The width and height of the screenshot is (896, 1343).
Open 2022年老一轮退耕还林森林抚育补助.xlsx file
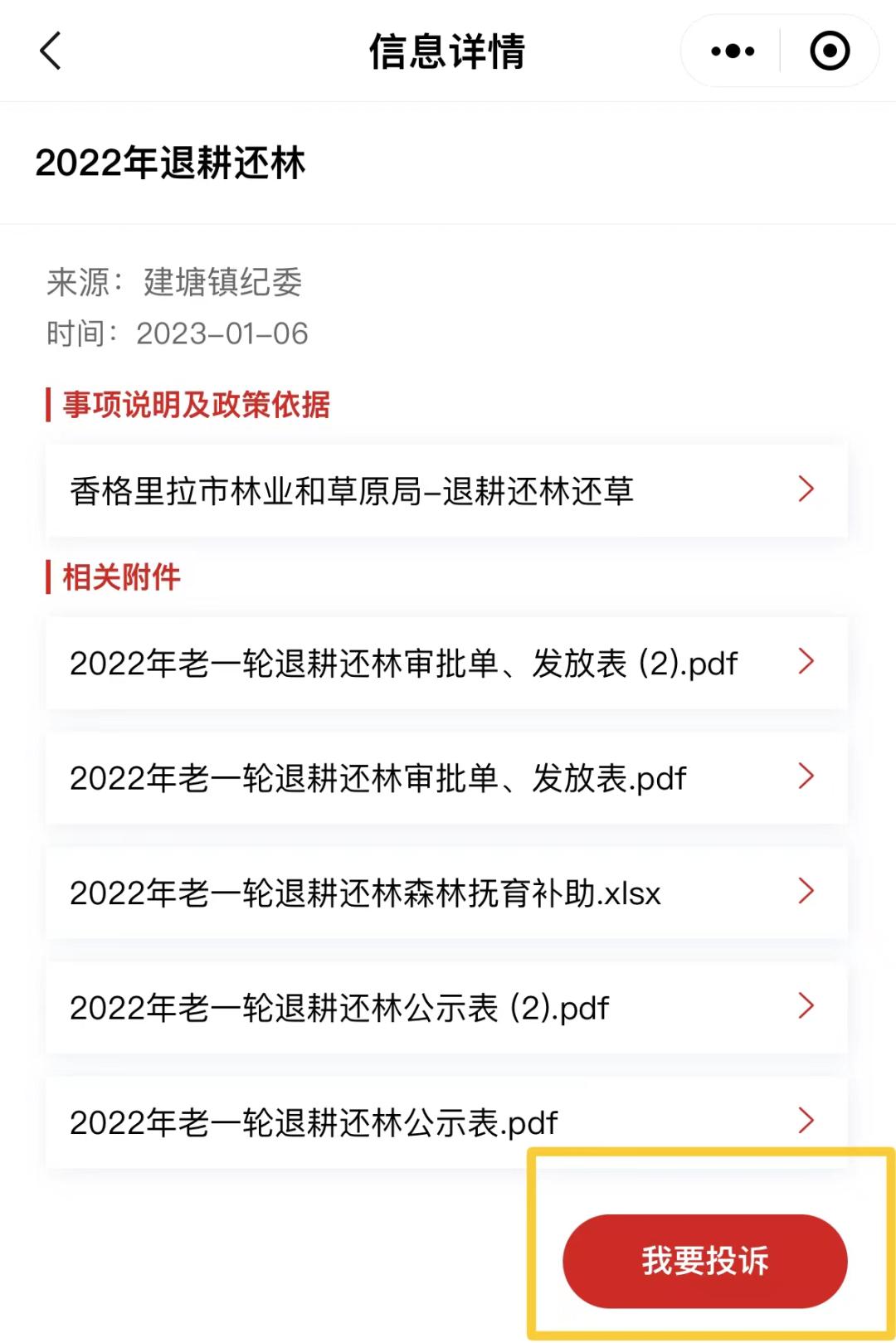coord(446,893)
